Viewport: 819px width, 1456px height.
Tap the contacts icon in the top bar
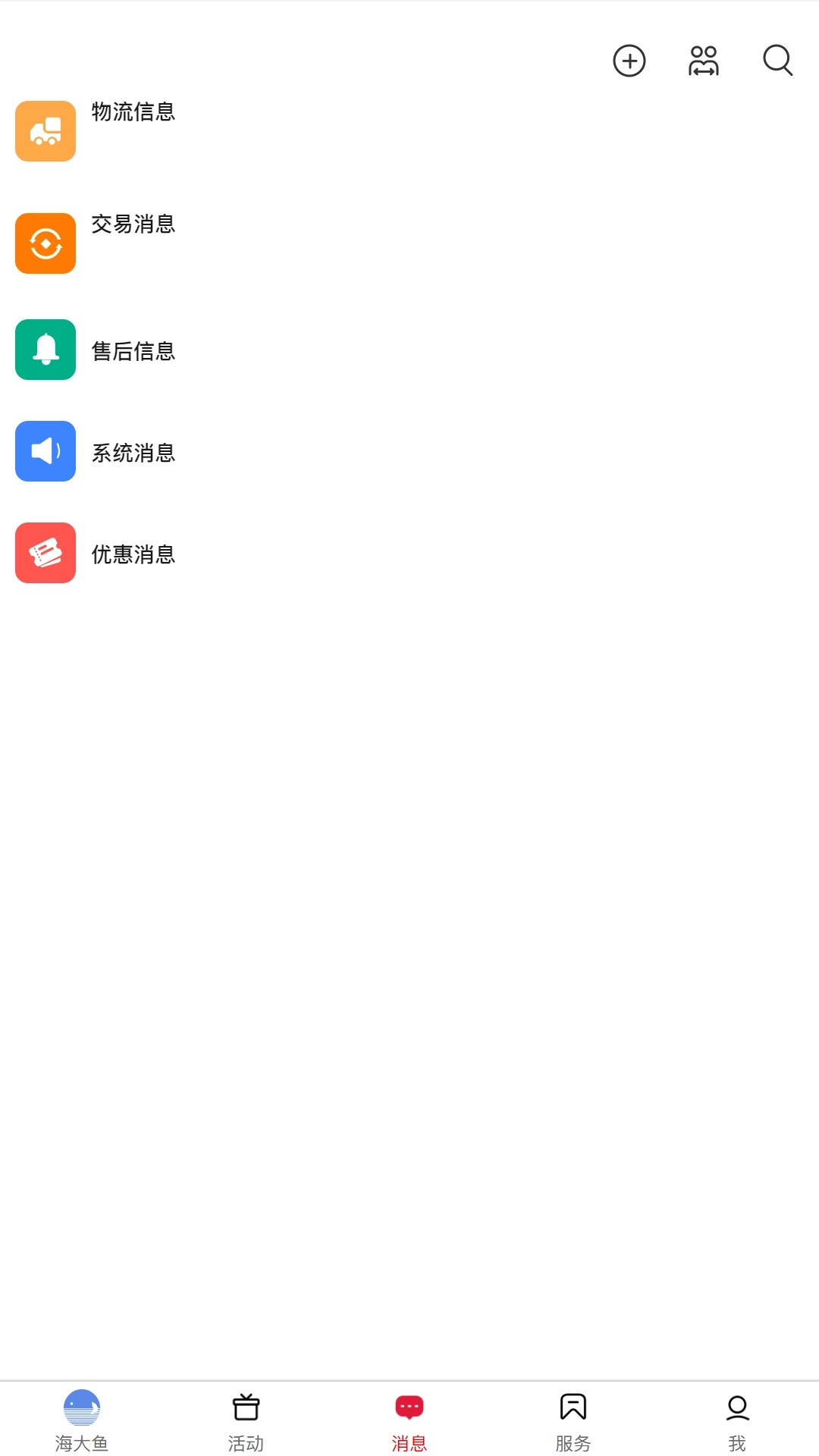(703, 62)
